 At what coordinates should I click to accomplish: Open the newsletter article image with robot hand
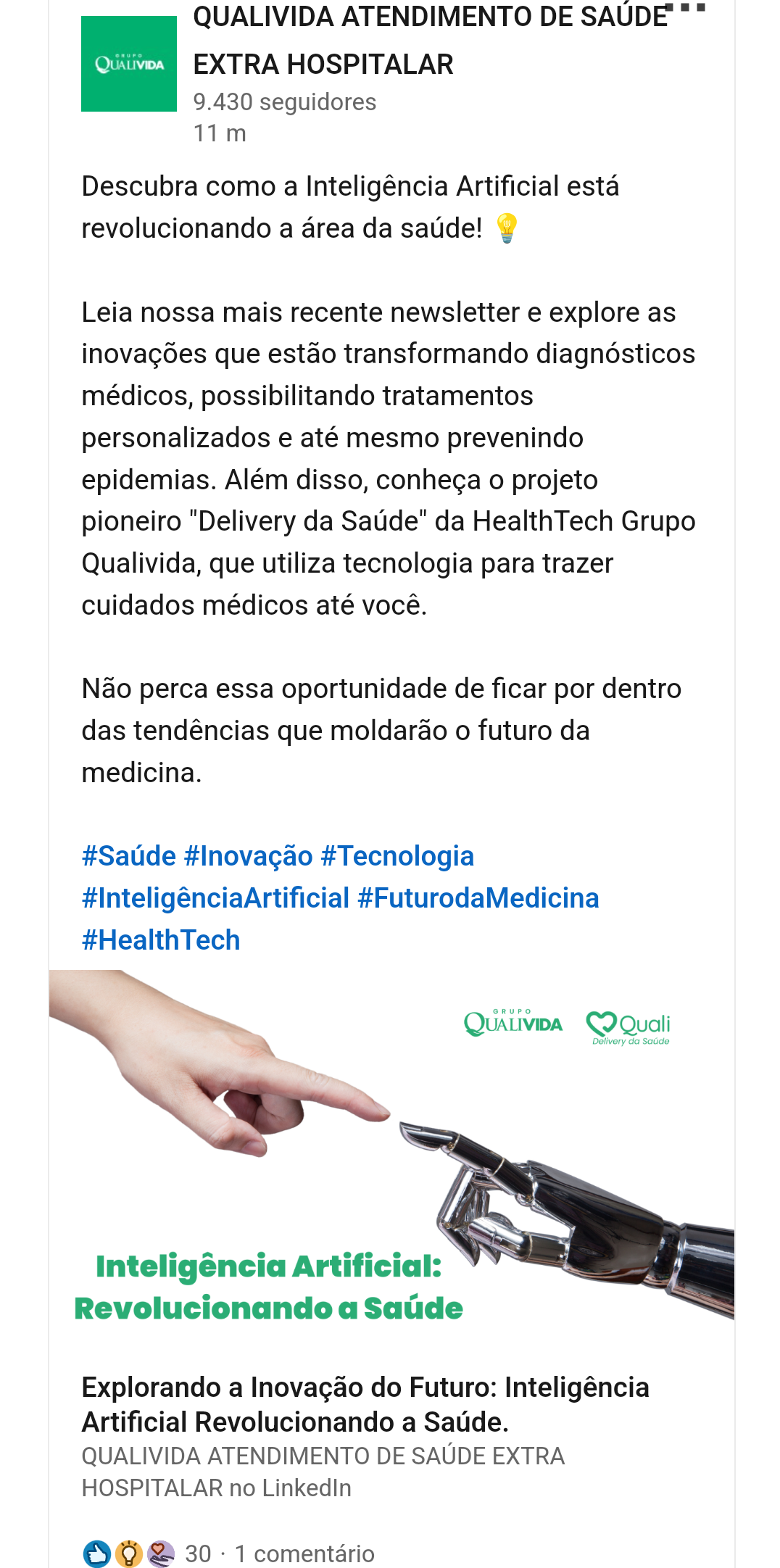coord(391,1145)
